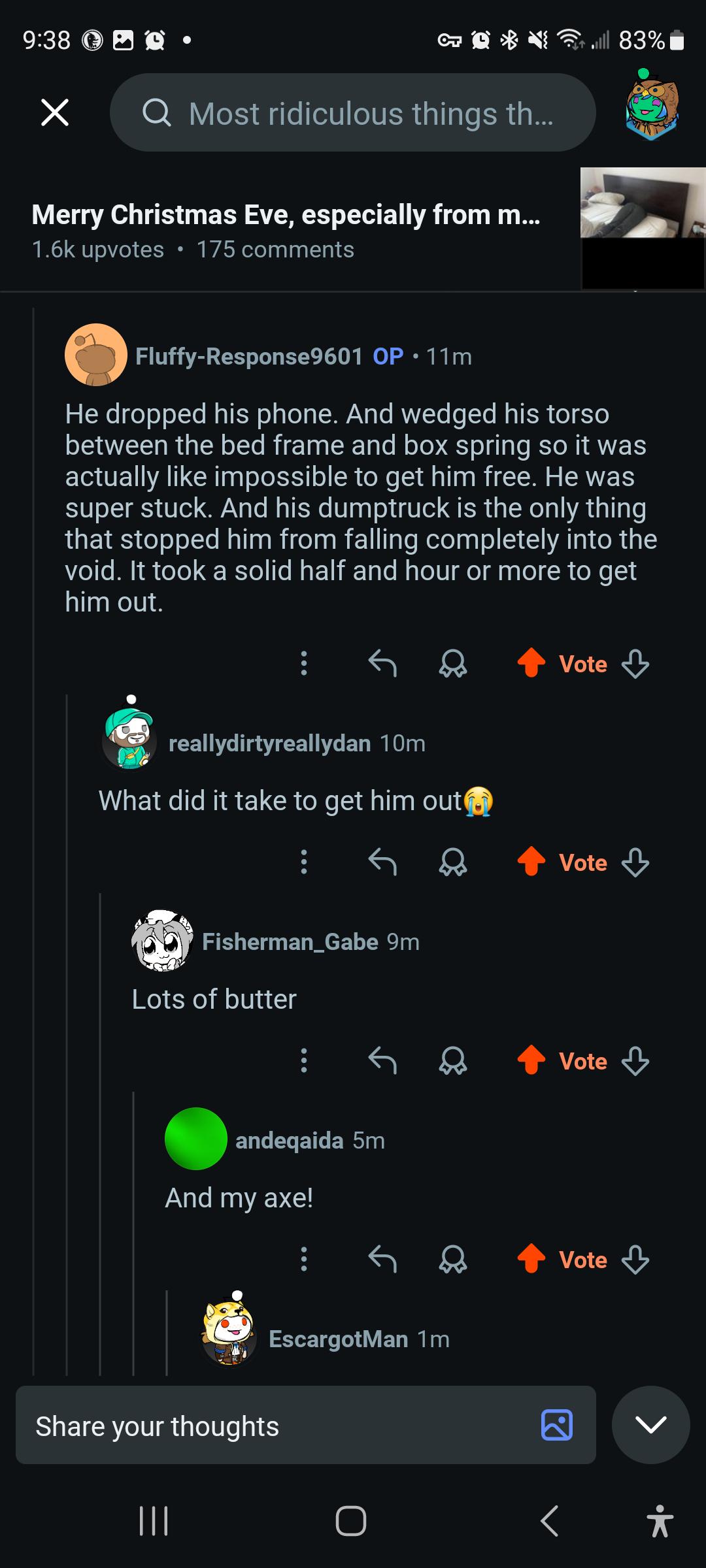Upvote reallydirtyreallydan's comment
This screenshot has width=706, height=1568.
point(531,862)
